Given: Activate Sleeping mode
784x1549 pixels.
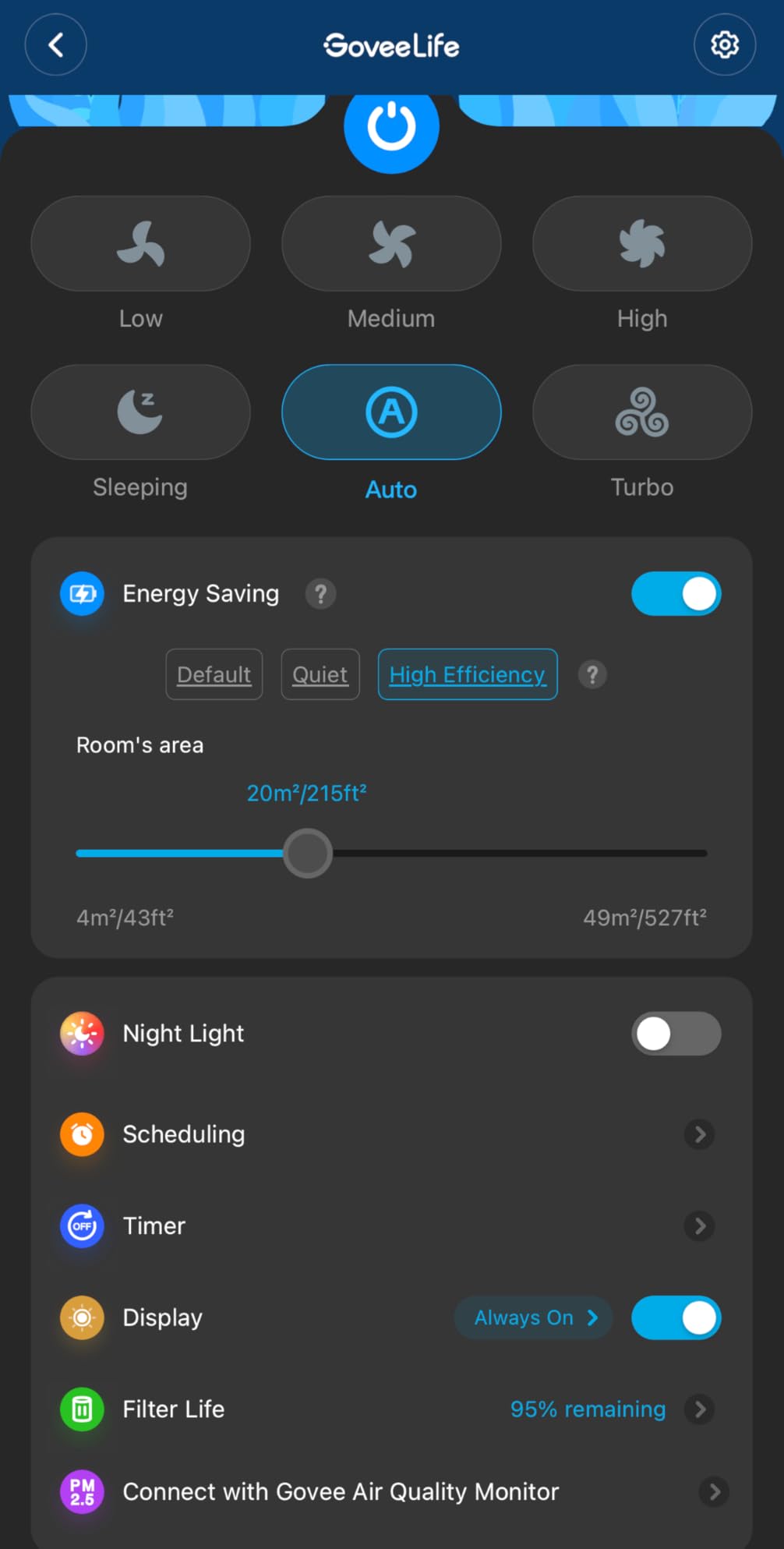Looking at the screenshot, I should pyautogui.click(x=140, y=412).
